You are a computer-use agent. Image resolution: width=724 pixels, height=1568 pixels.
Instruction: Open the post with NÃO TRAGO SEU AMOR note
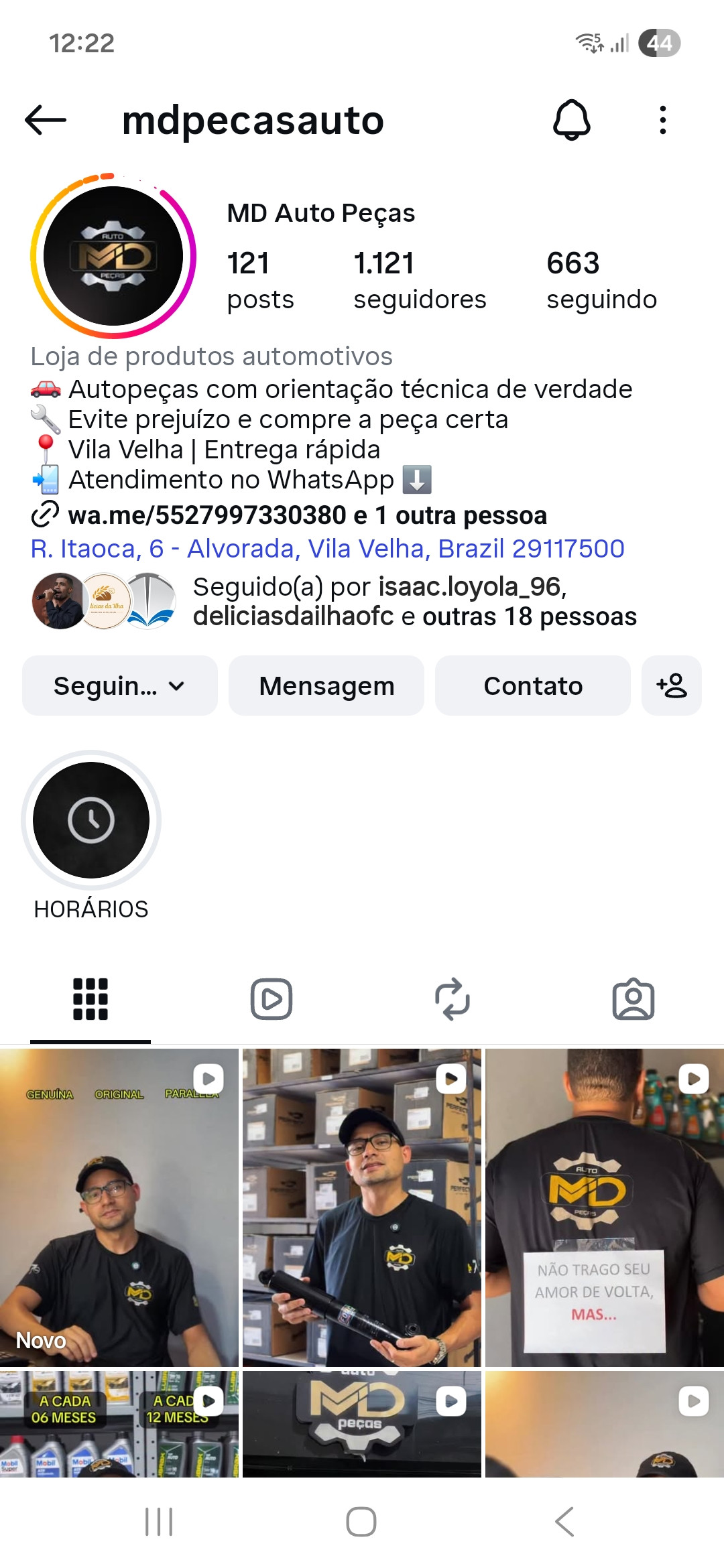coord(604,1207)
